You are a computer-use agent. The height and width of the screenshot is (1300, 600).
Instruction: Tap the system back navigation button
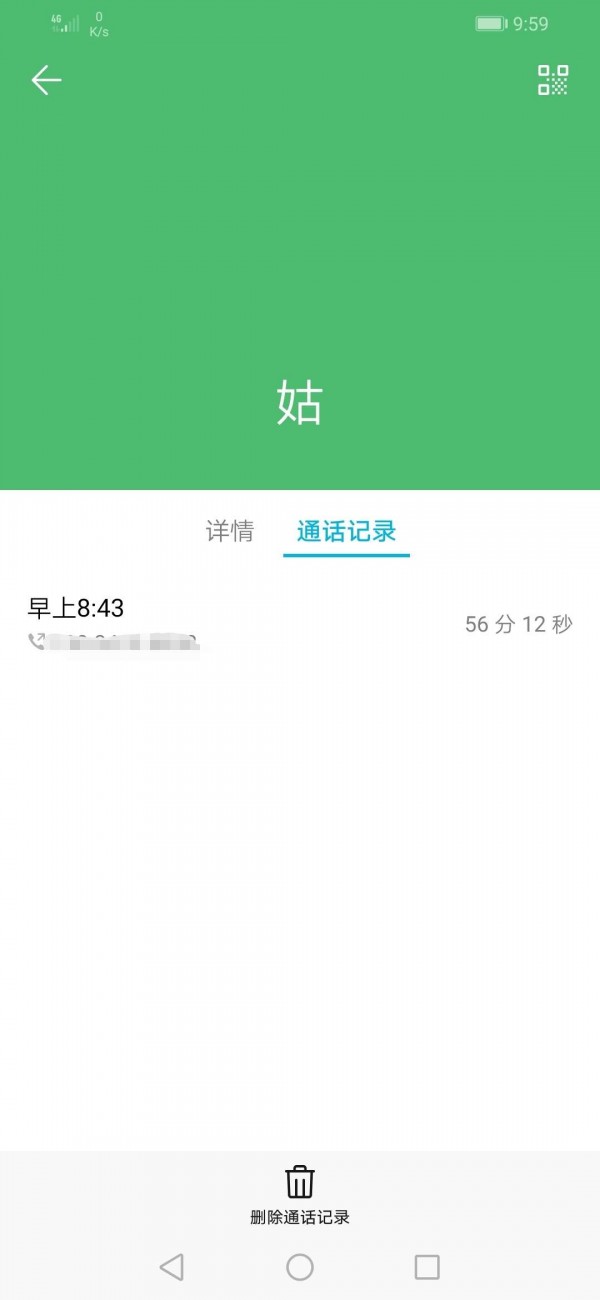[172, 1267]
